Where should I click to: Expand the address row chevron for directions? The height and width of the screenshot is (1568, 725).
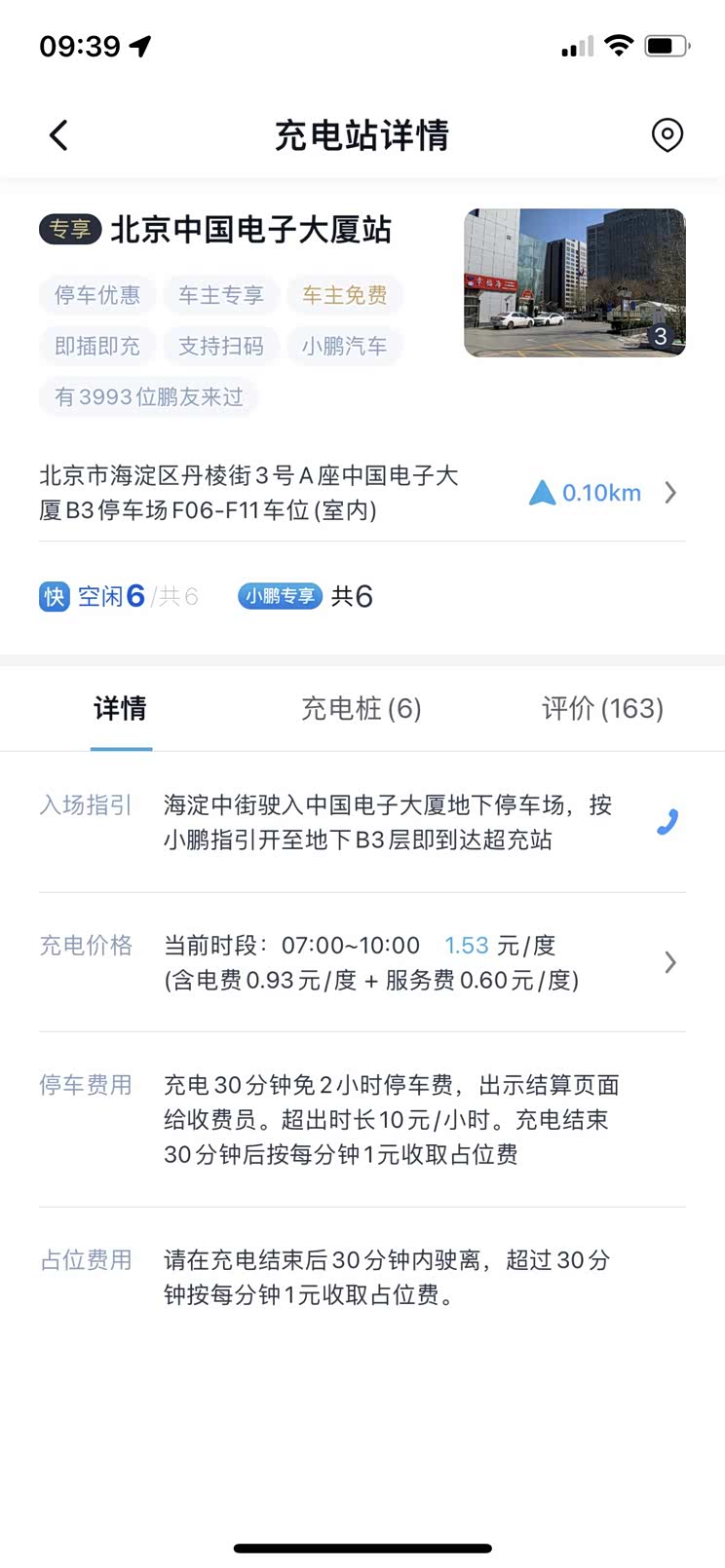point(671,493)
